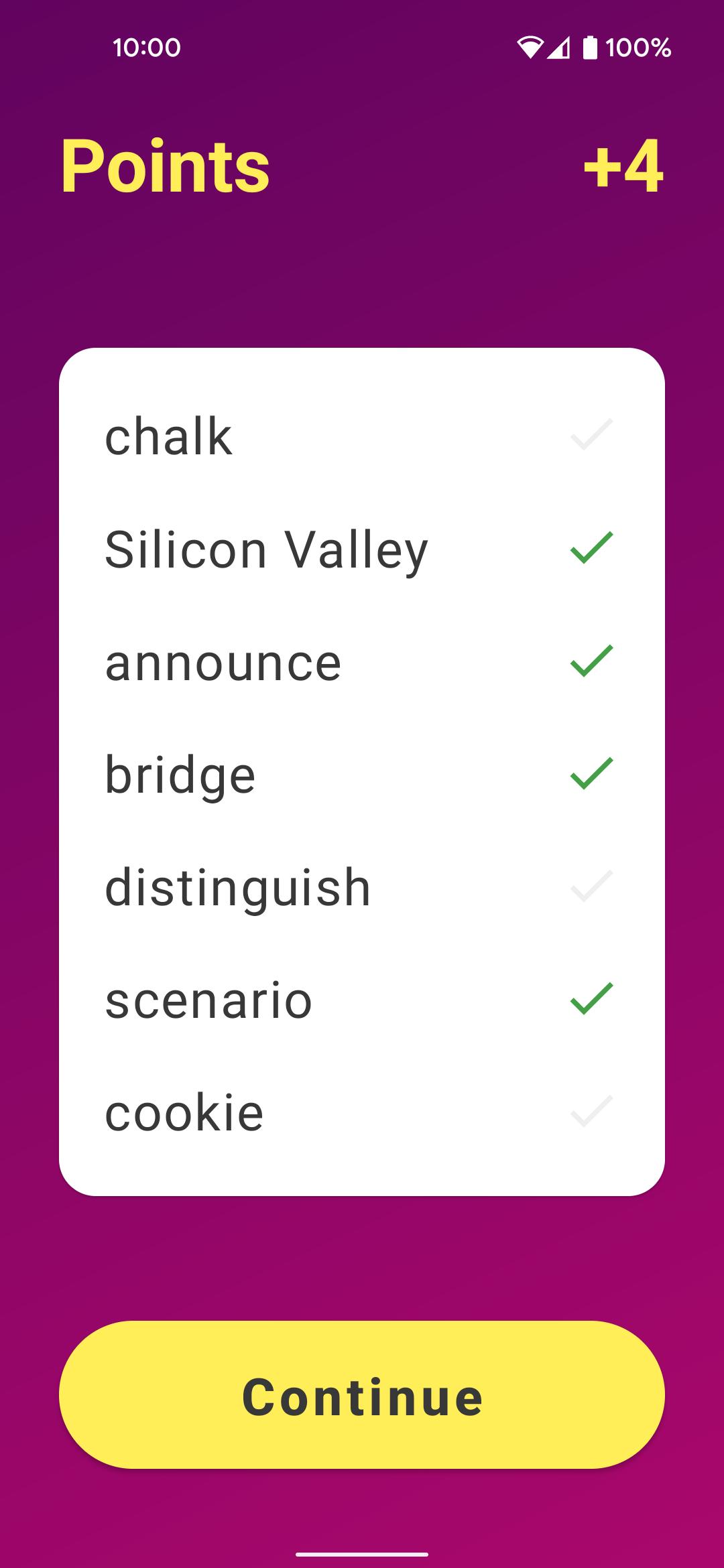Uncheck Silicon Valley
The height and width of the screenshot is (1568, 724).
point(591,548)
